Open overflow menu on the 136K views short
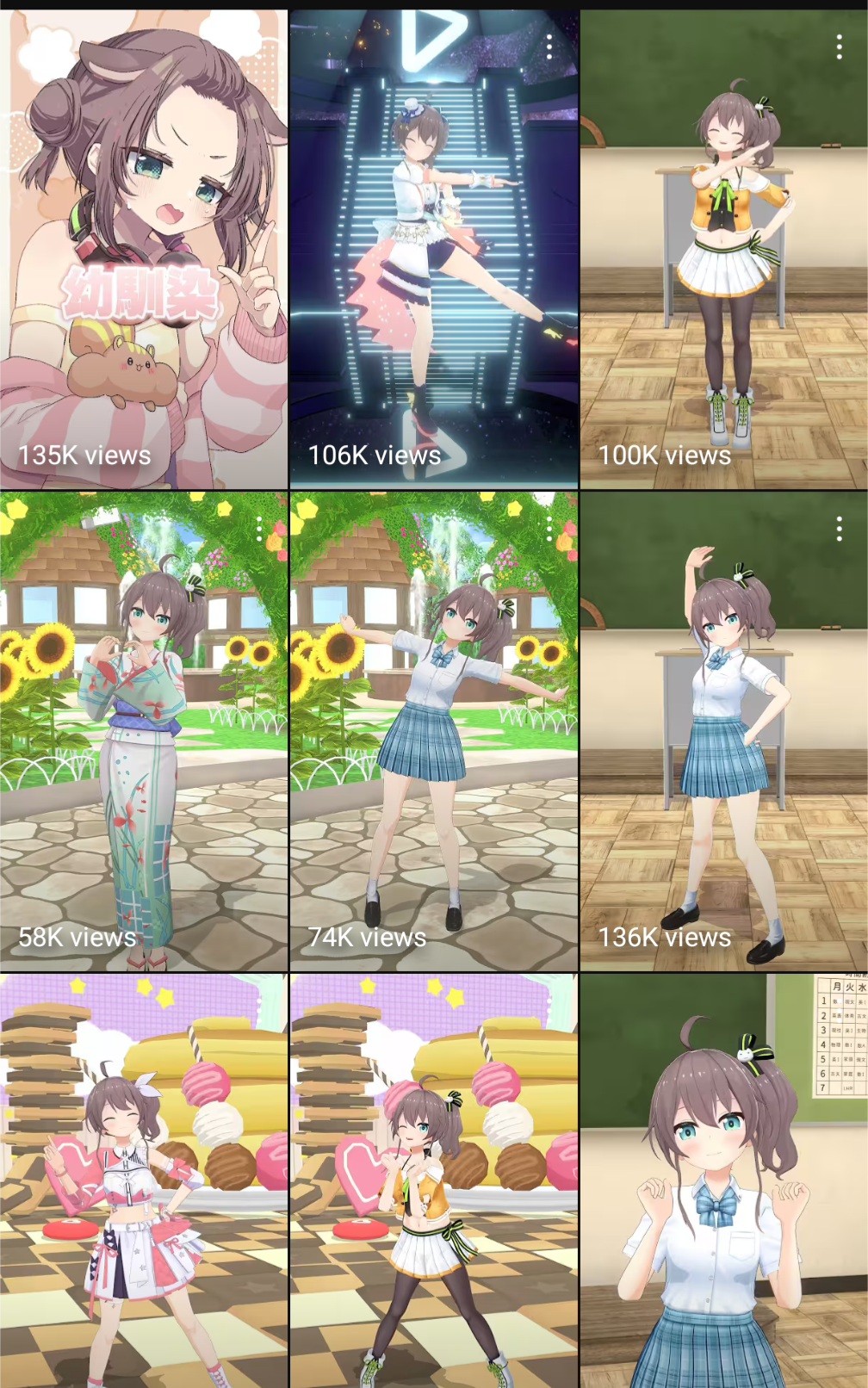 coord(840,530)
